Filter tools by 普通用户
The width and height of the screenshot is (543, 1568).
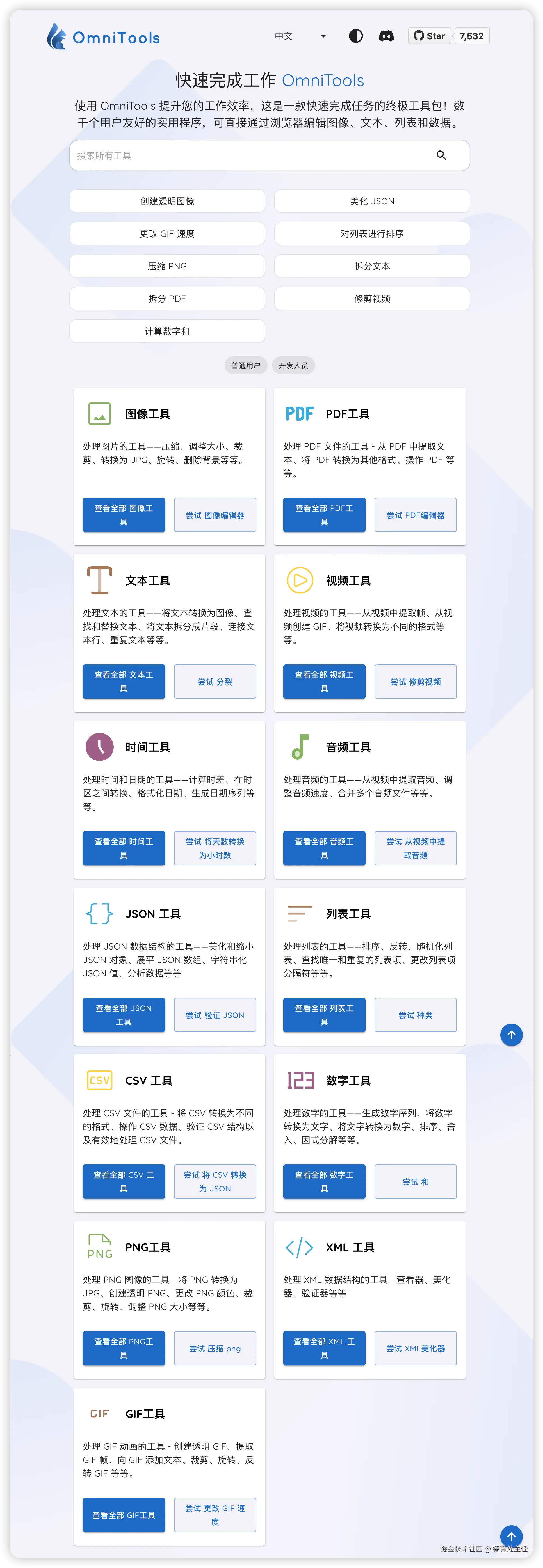245,365
